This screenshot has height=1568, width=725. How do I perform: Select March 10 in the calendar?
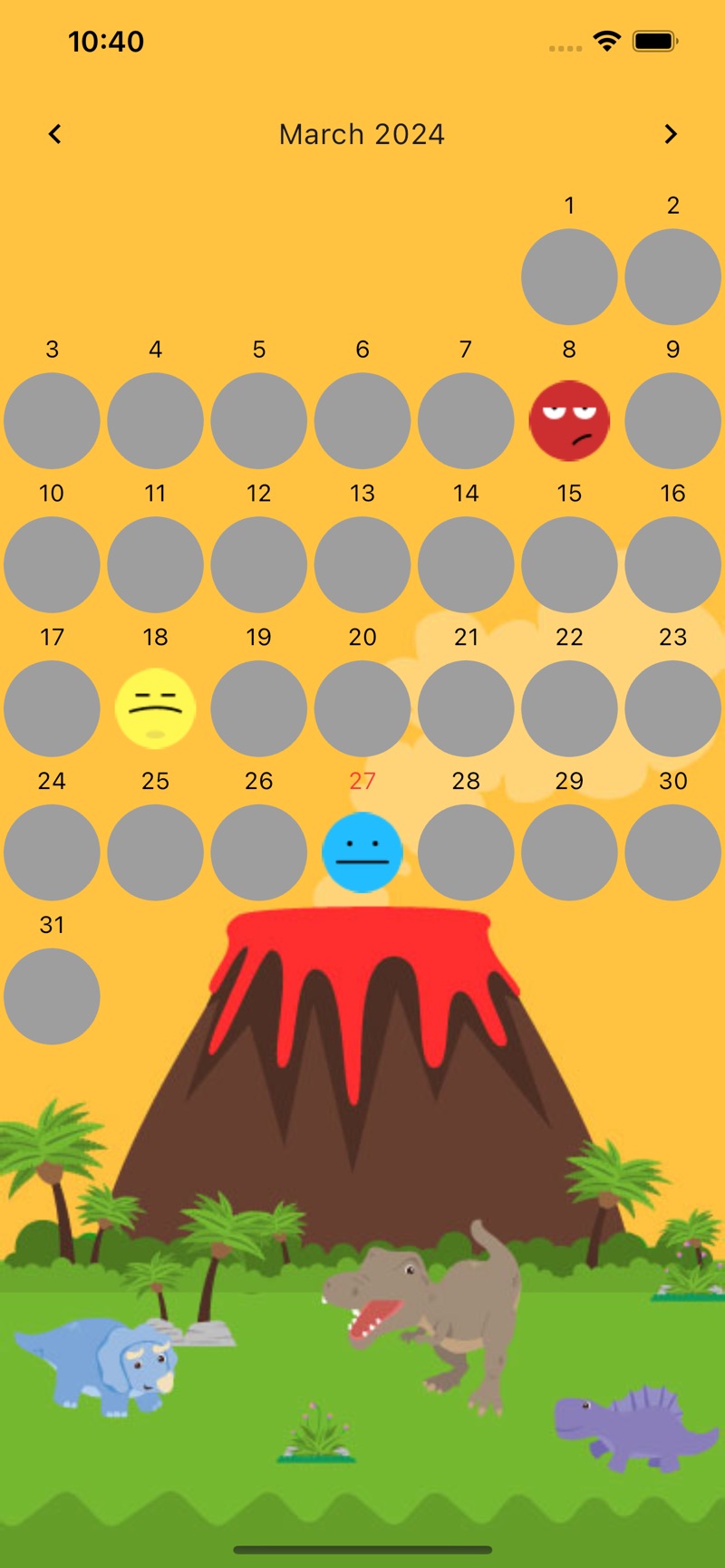pos(52,564)
